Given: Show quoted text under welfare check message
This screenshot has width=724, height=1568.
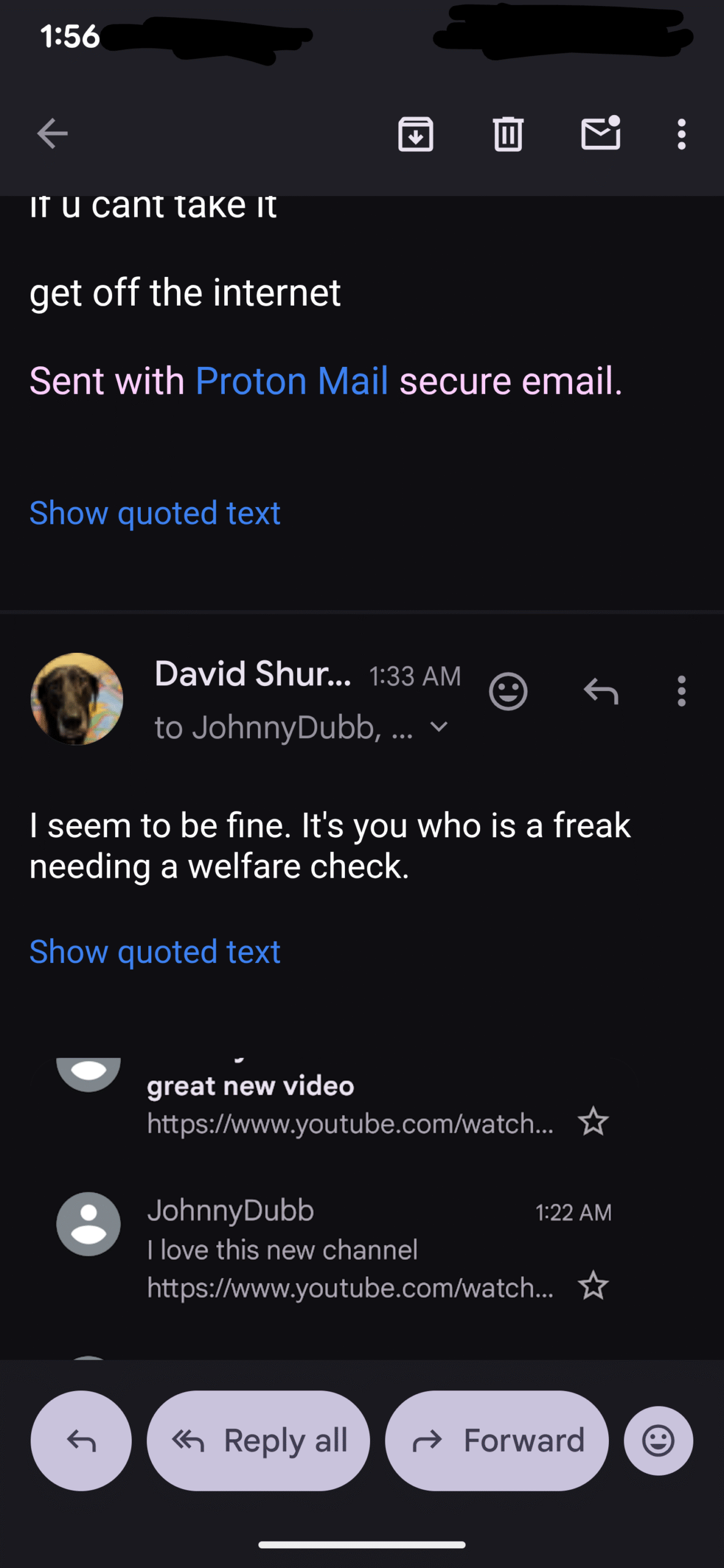Looking at the screenshot, I should 155,952.
